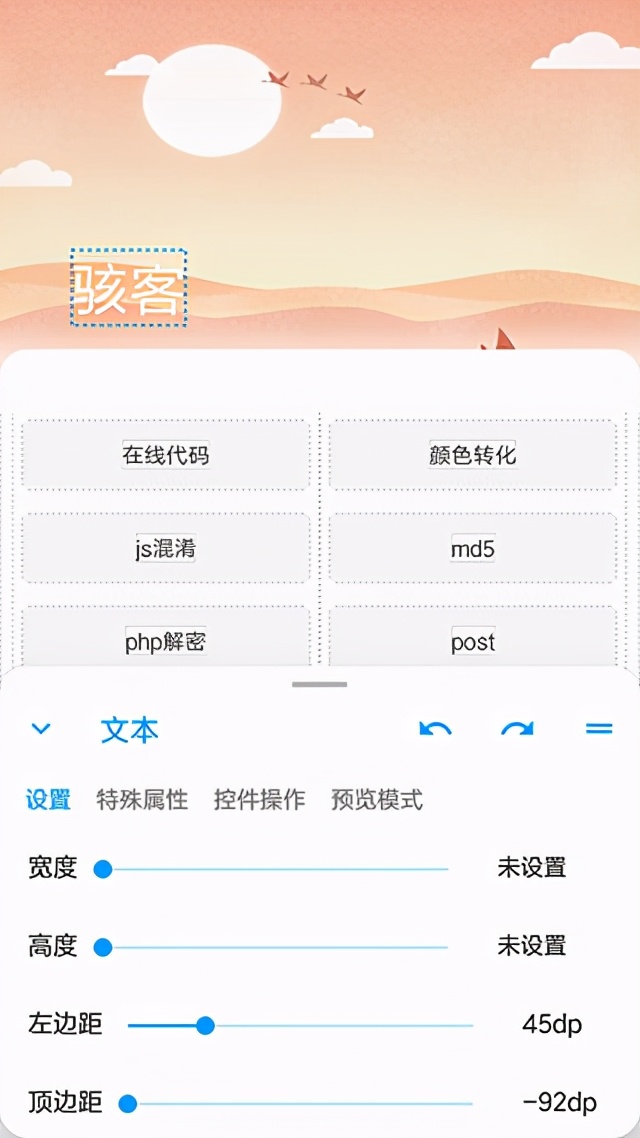
Task: Collapse the 文本 panel with the chevron
Action: coord(41,729)
